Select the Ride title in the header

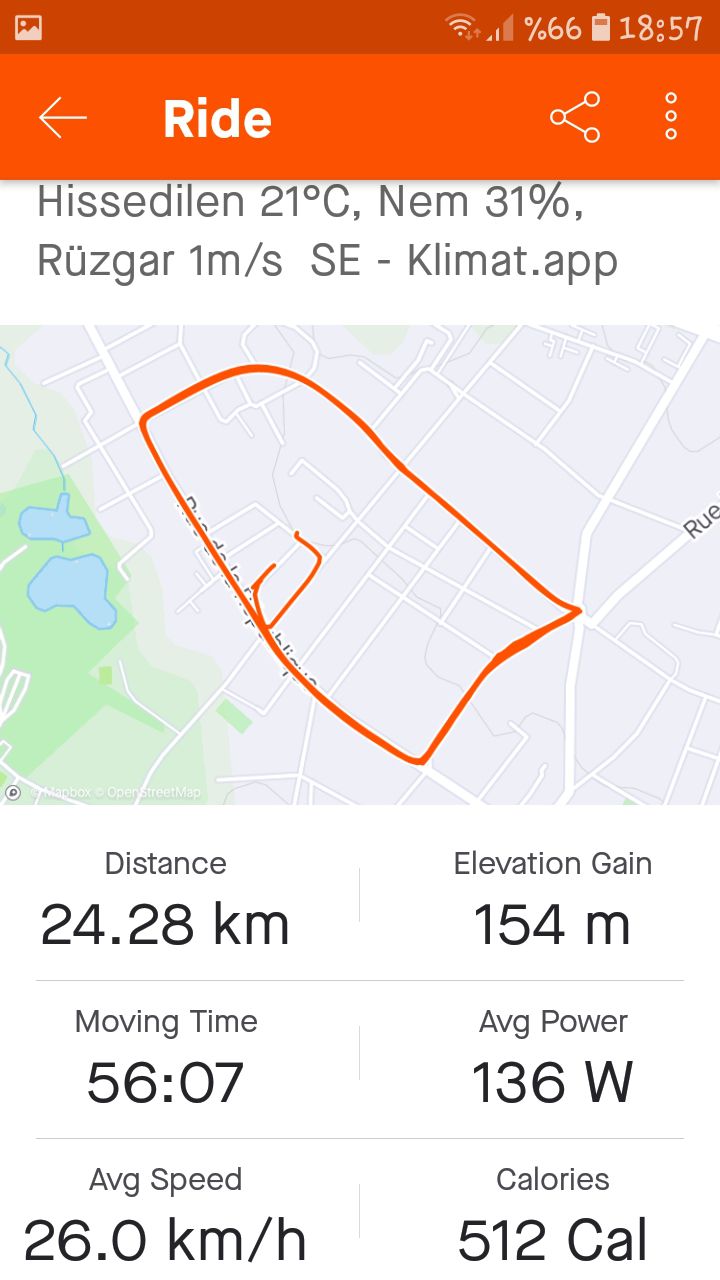click(217, 116)
